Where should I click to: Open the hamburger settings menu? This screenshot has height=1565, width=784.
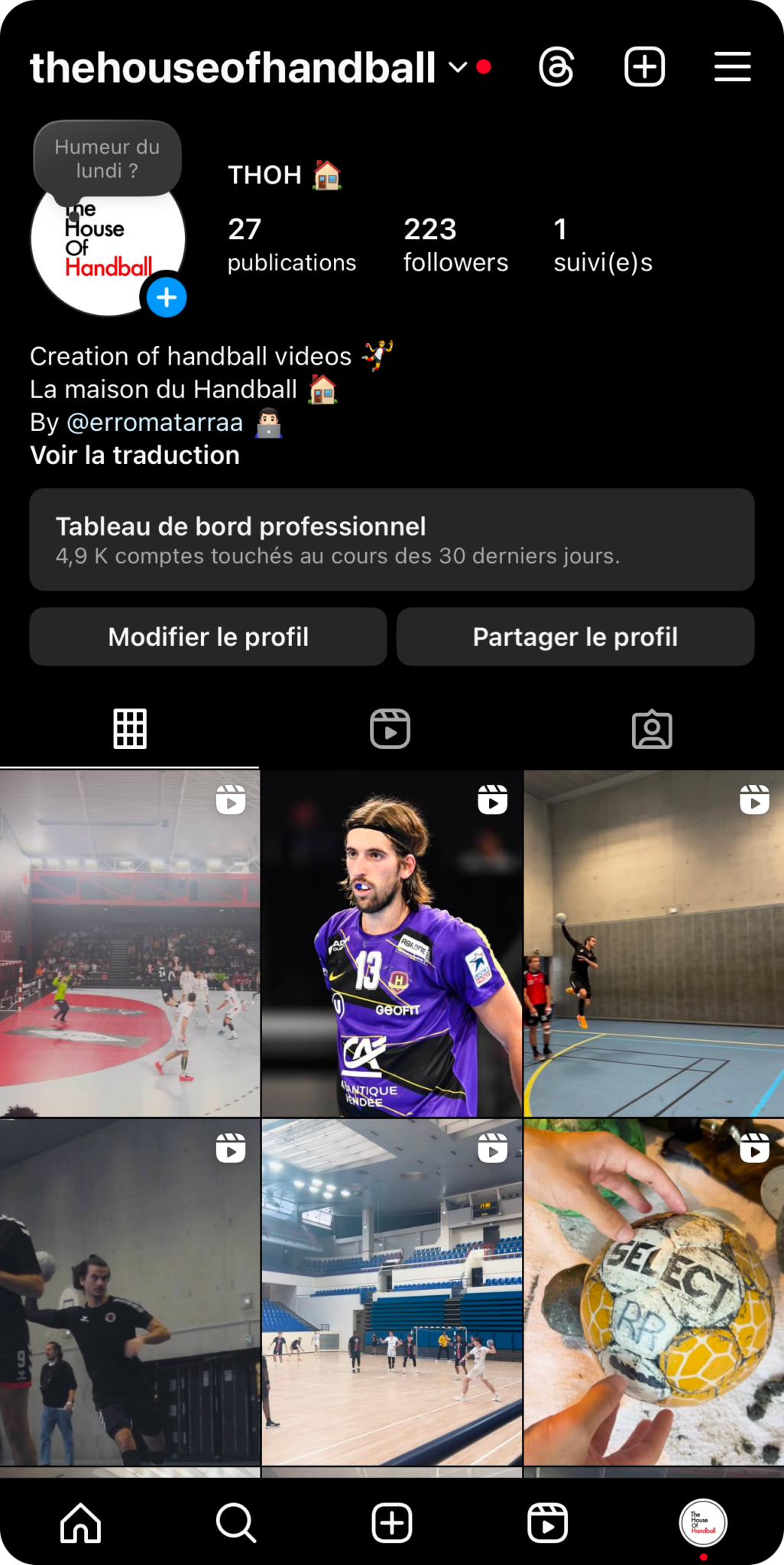[x=732, y=67]
